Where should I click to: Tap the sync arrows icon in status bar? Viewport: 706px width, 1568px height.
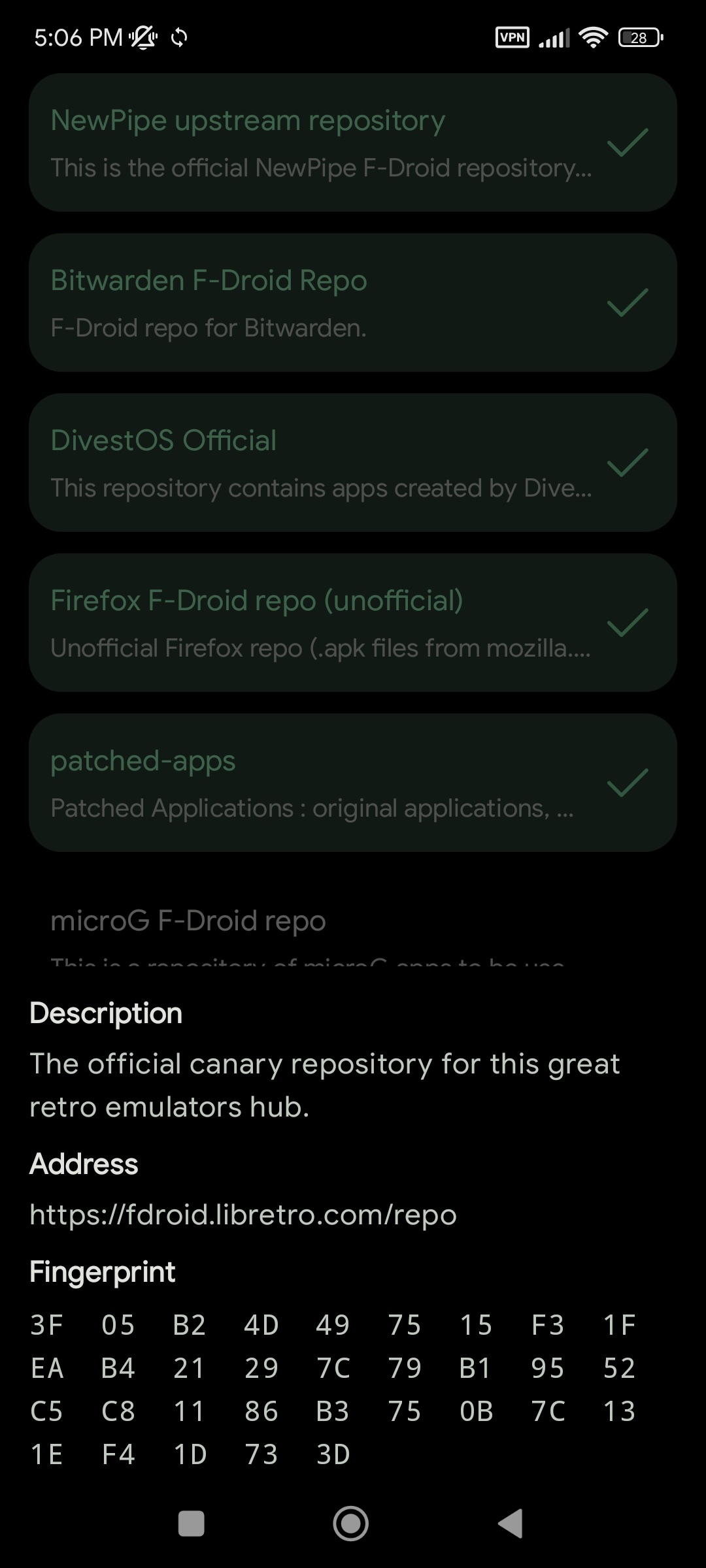pos(178,37)
